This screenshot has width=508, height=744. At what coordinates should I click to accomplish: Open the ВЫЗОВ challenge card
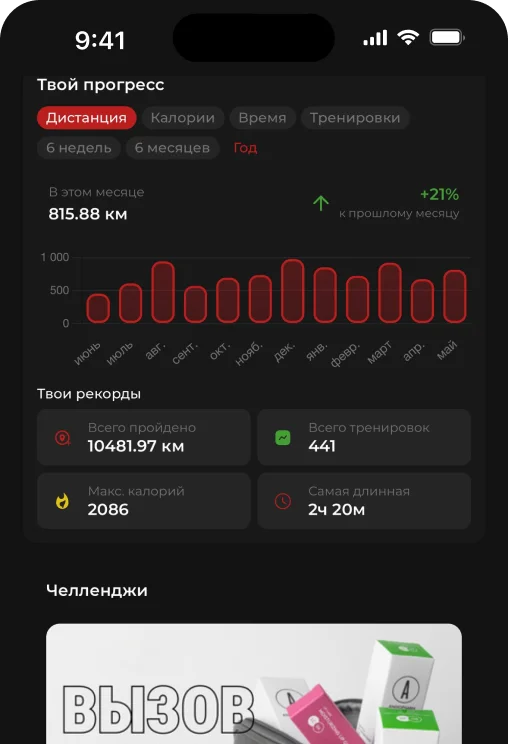[x=254, y=684]
